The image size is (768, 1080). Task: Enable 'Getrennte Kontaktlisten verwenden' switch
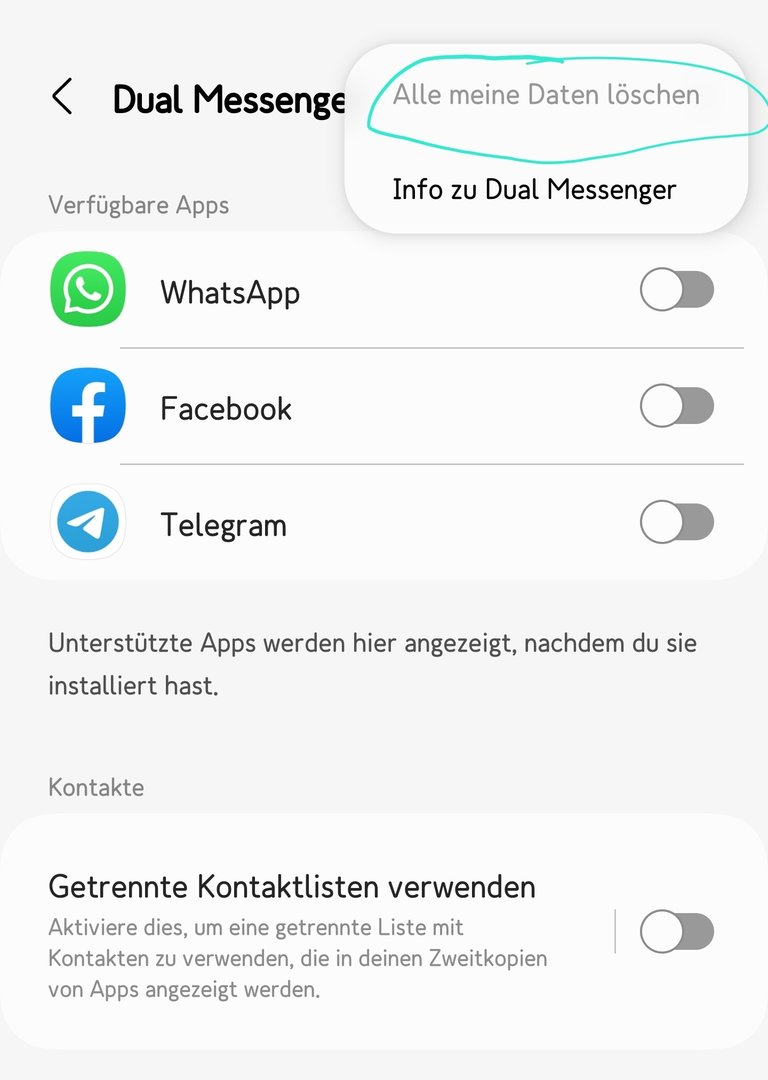677,932
